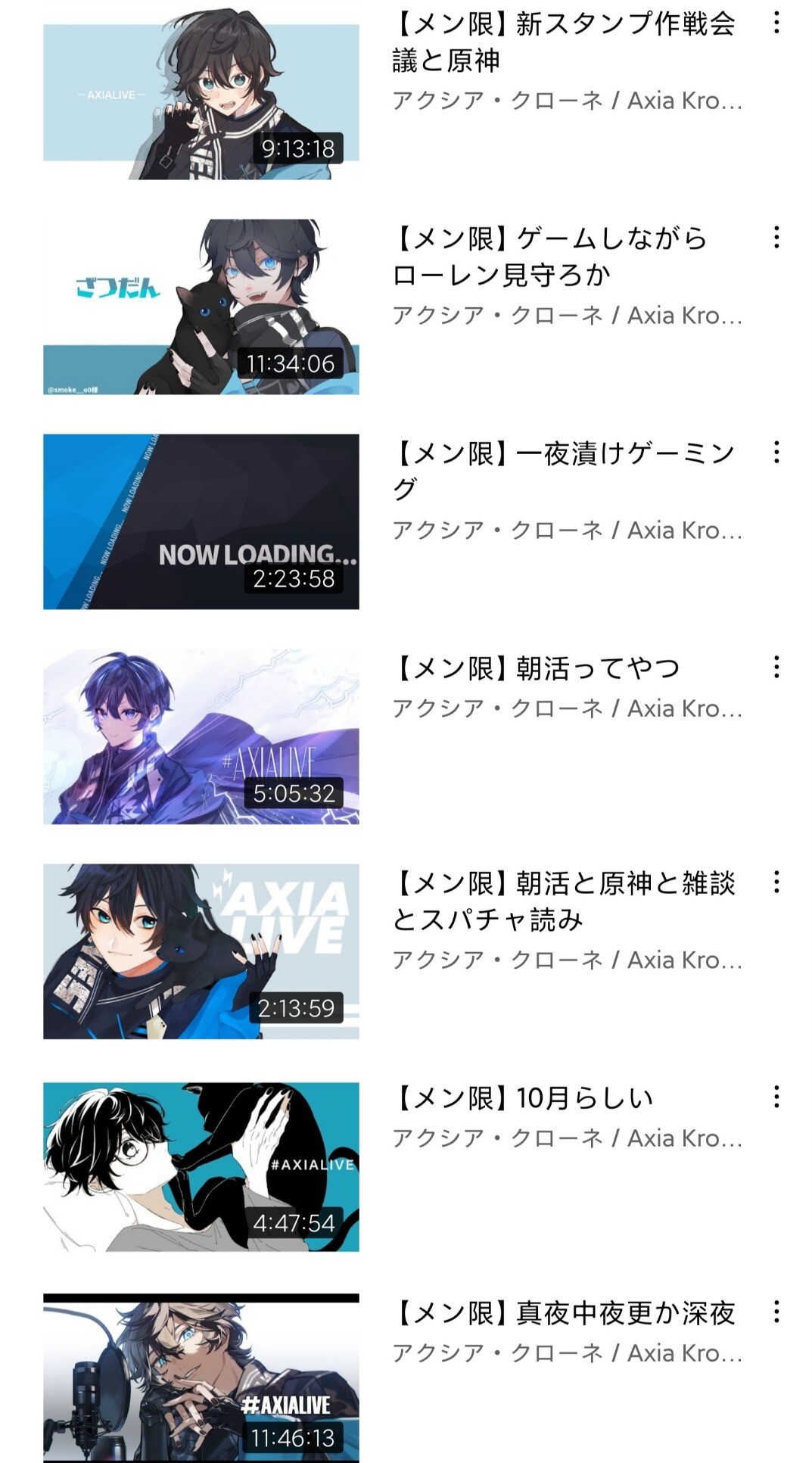
Task: Watch the video 一夜漬けゲーミング
Action: (201, 521)
